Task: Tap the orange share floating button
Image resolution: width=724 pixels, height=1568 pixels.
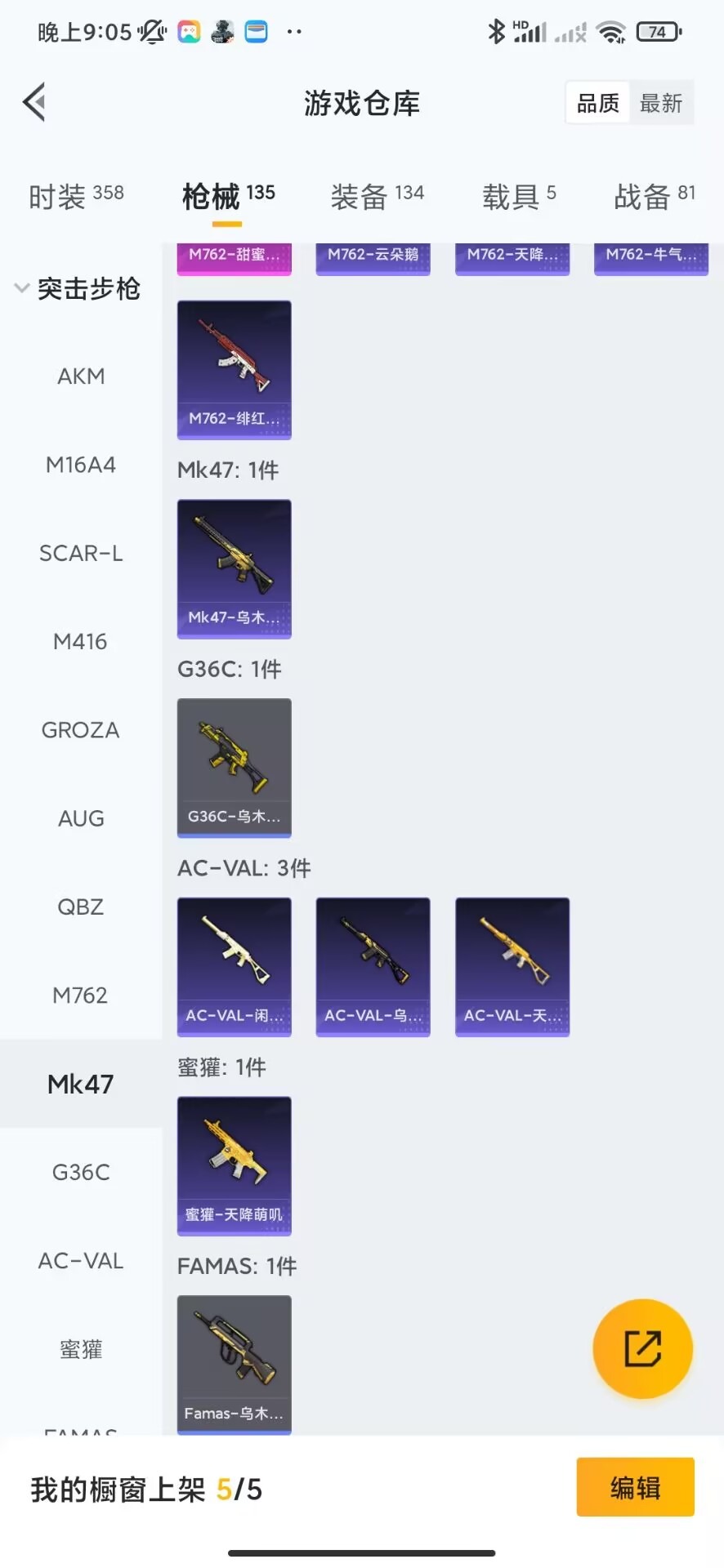Action: 643,1348
